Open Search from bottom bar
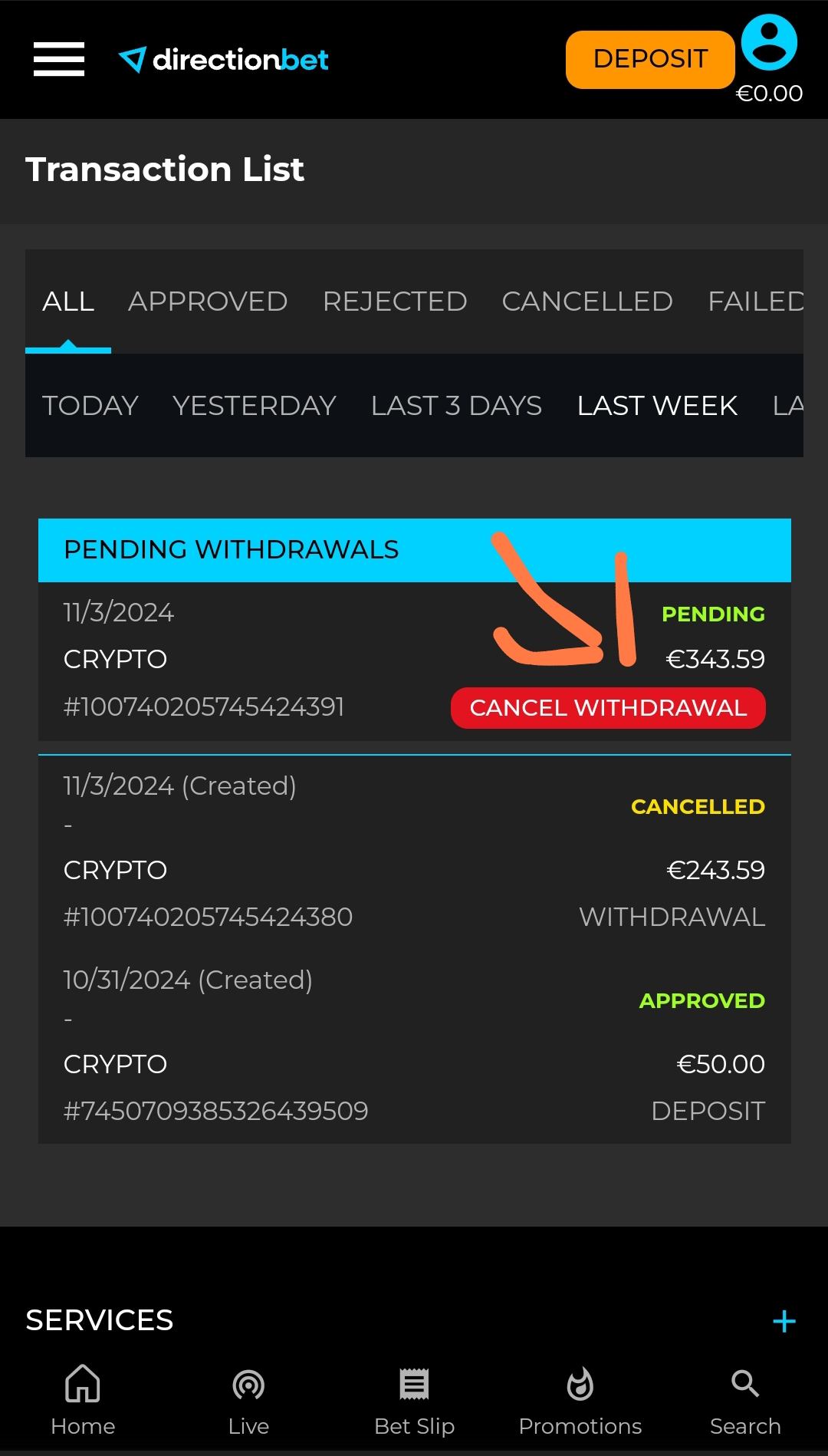This screenshot has width=828, height=1456. [745, 1401]
